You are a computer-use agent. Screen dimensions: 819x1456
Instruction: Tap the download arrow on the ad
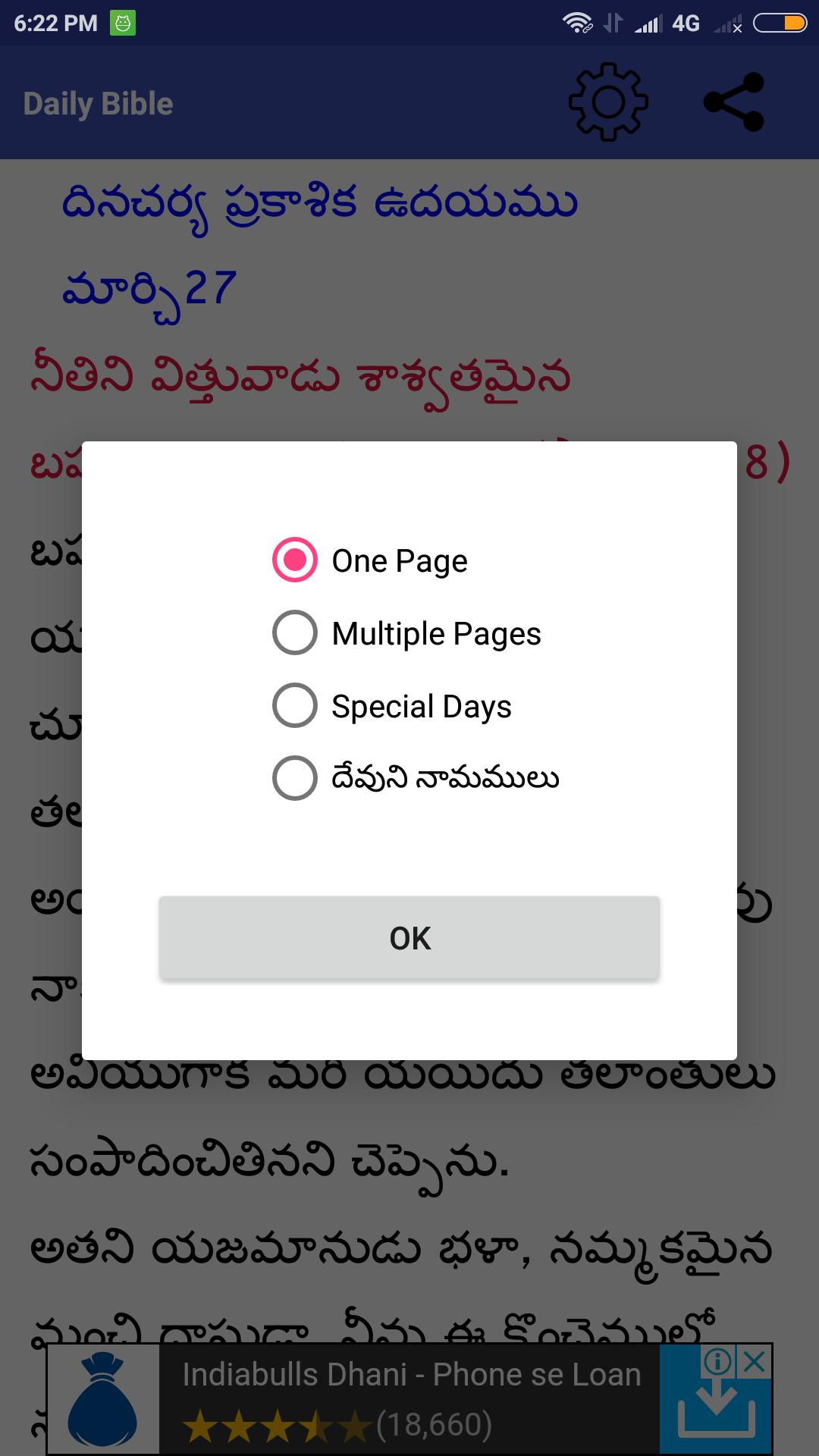click(x=716, y=1412)
